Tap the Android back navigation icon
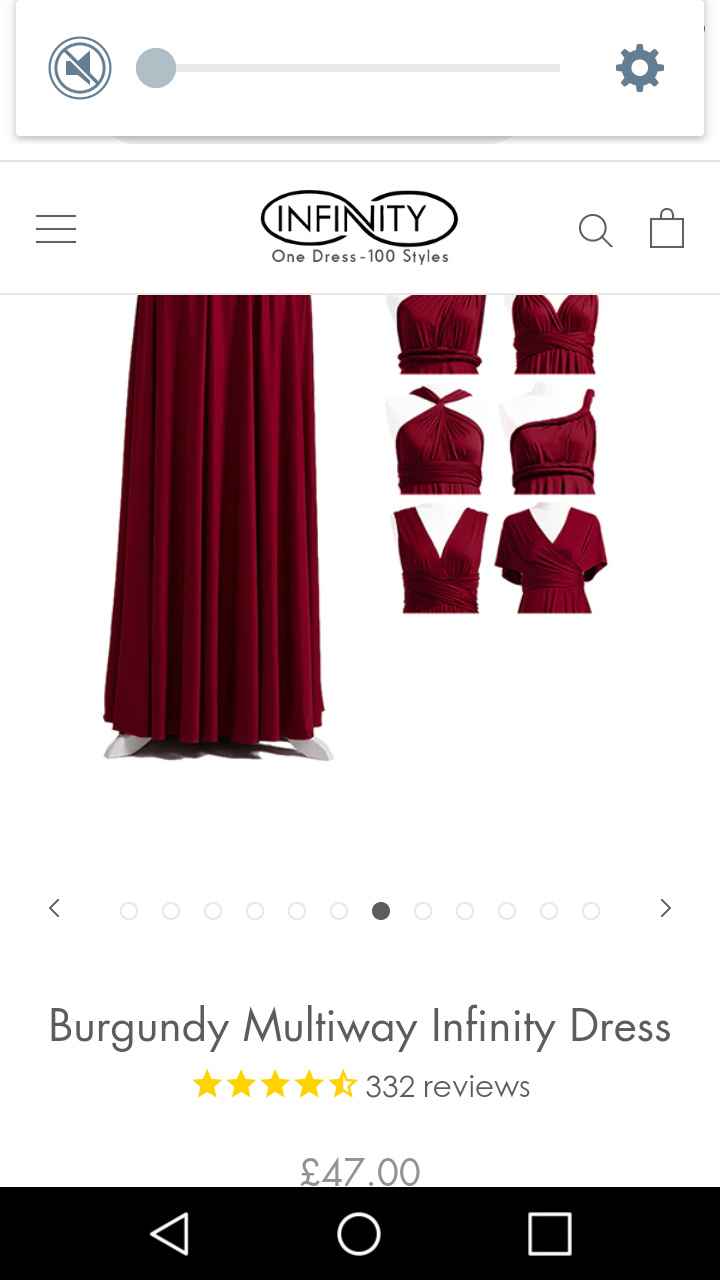The height and width of the screenshot is (1280, 720). click(x=170, y=1232)
